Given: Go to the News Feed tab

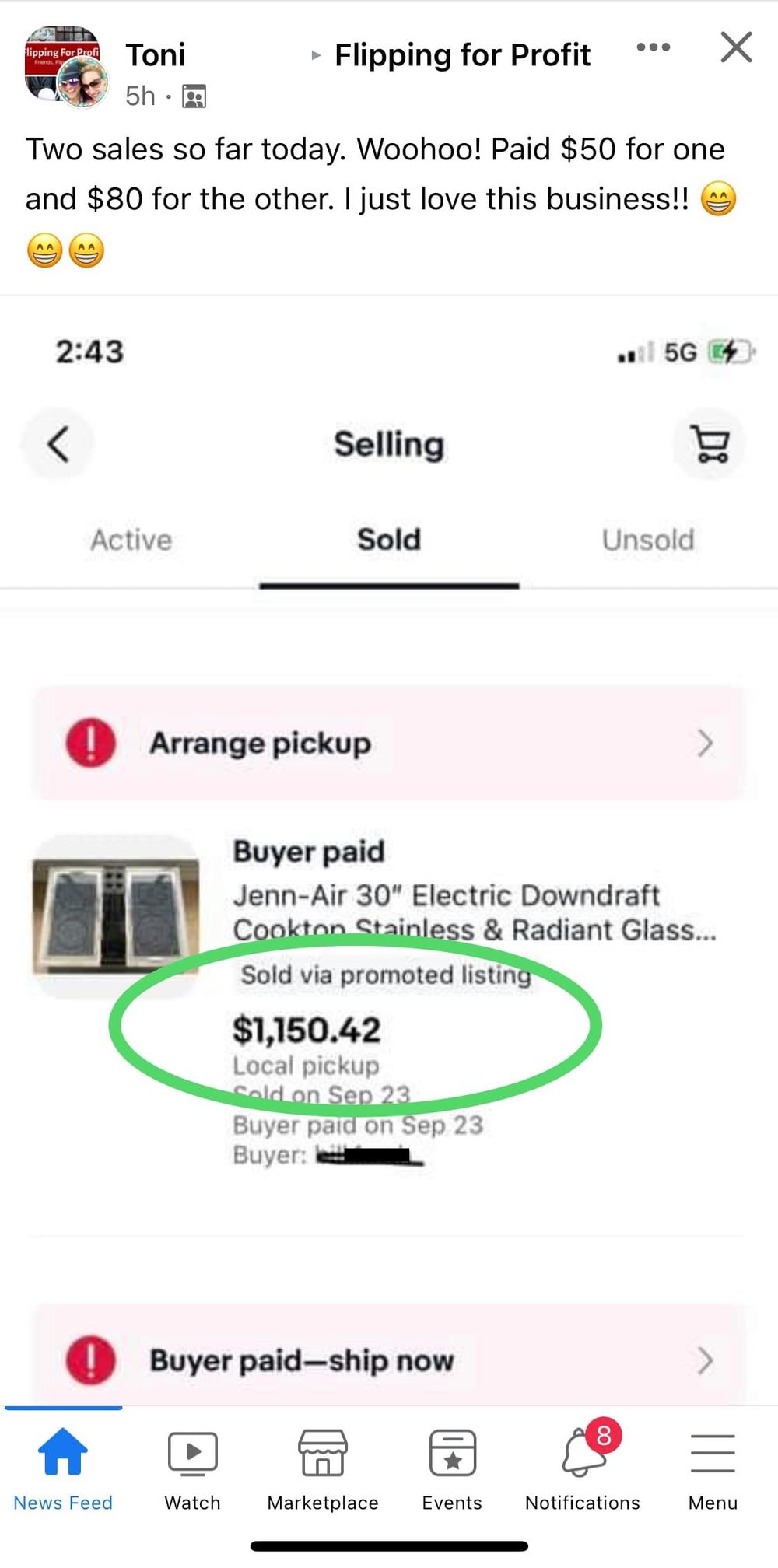Looking at the screenshot, I should tap(63, 1468).
